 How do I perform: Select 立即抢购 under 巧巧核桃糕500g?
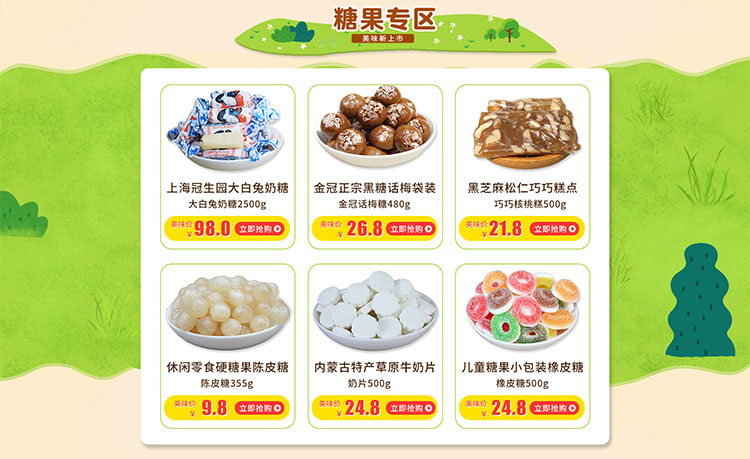pyautogui.click(x=557, y=228)
